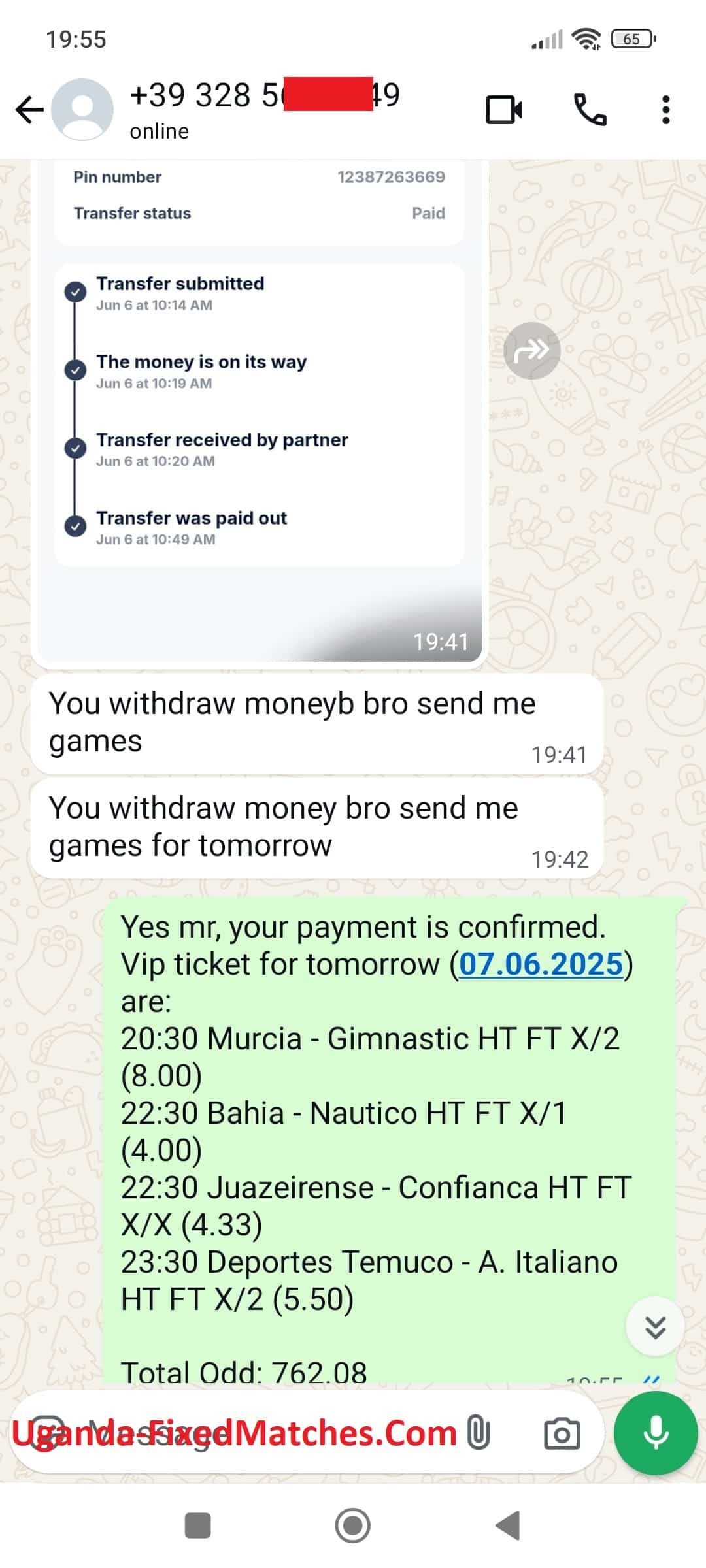Viewport: 706px width, 1568px height.
Task: Open the overflow menu
Action: 665,110
